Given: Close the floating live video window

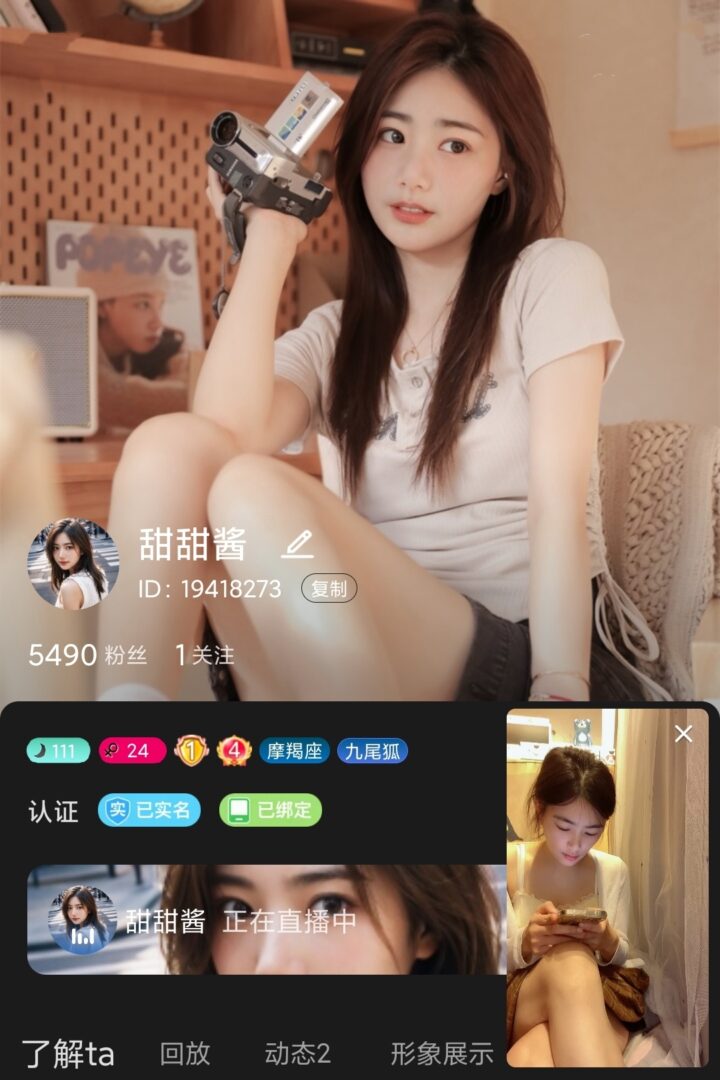Looking at the screenshot, I should click(683, 734).
